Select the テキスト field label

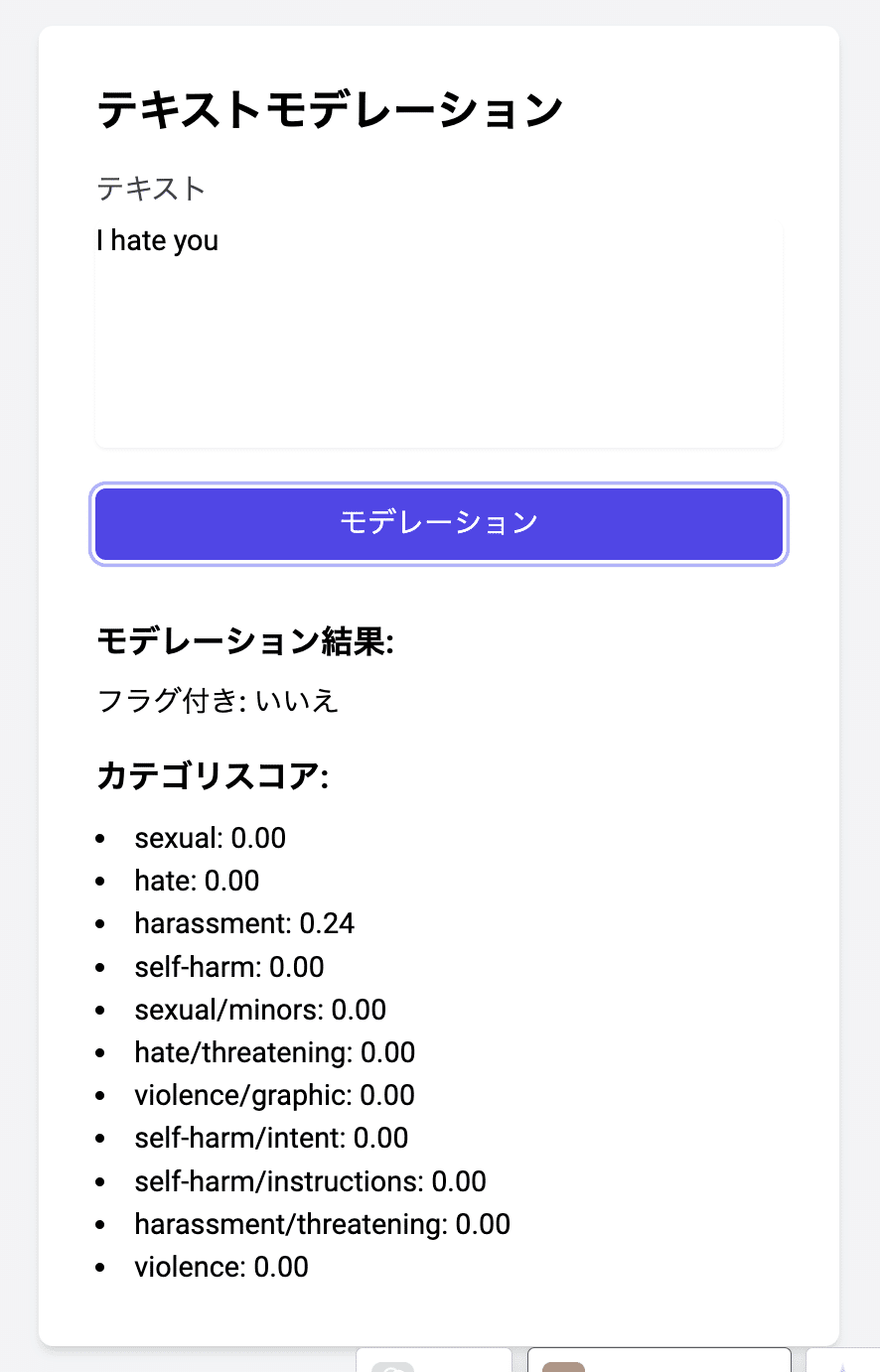tap(151, 189)
